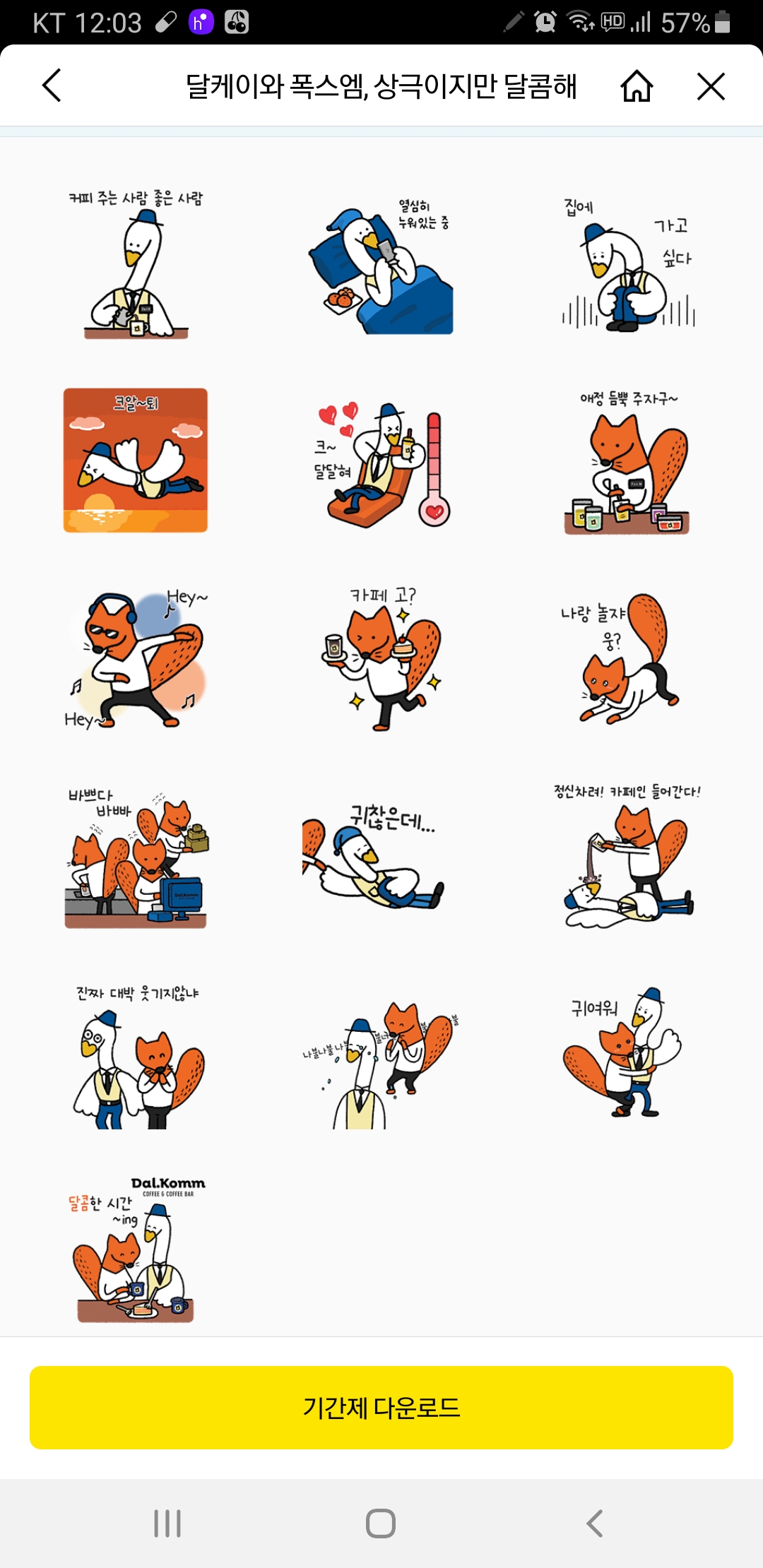Open the home icon in header

click(x=637, y=86)
